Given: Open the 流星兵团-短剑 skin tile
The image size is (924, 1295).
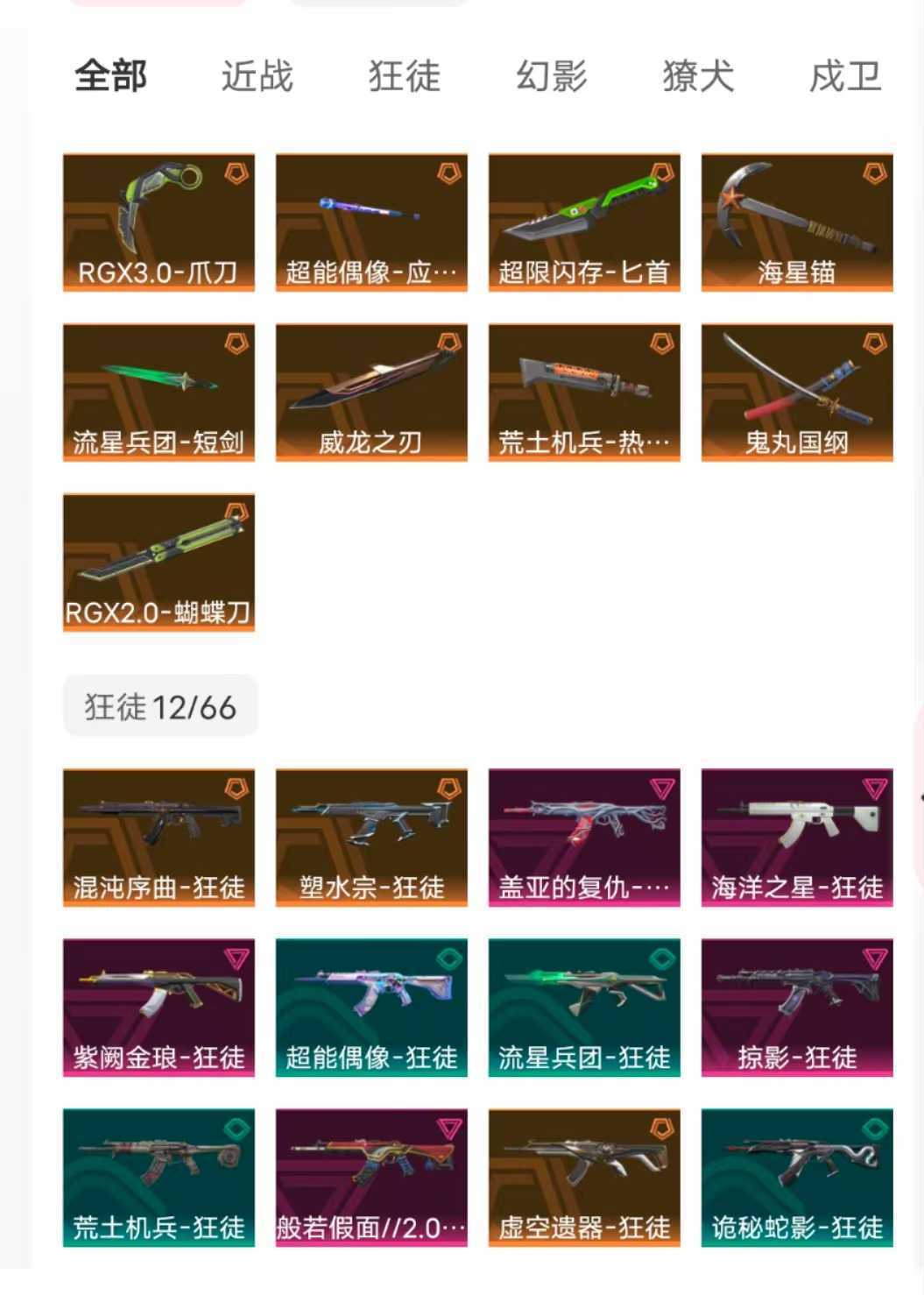Looking at the screenshot, I should pyautogui.click(x=159, y=393).
